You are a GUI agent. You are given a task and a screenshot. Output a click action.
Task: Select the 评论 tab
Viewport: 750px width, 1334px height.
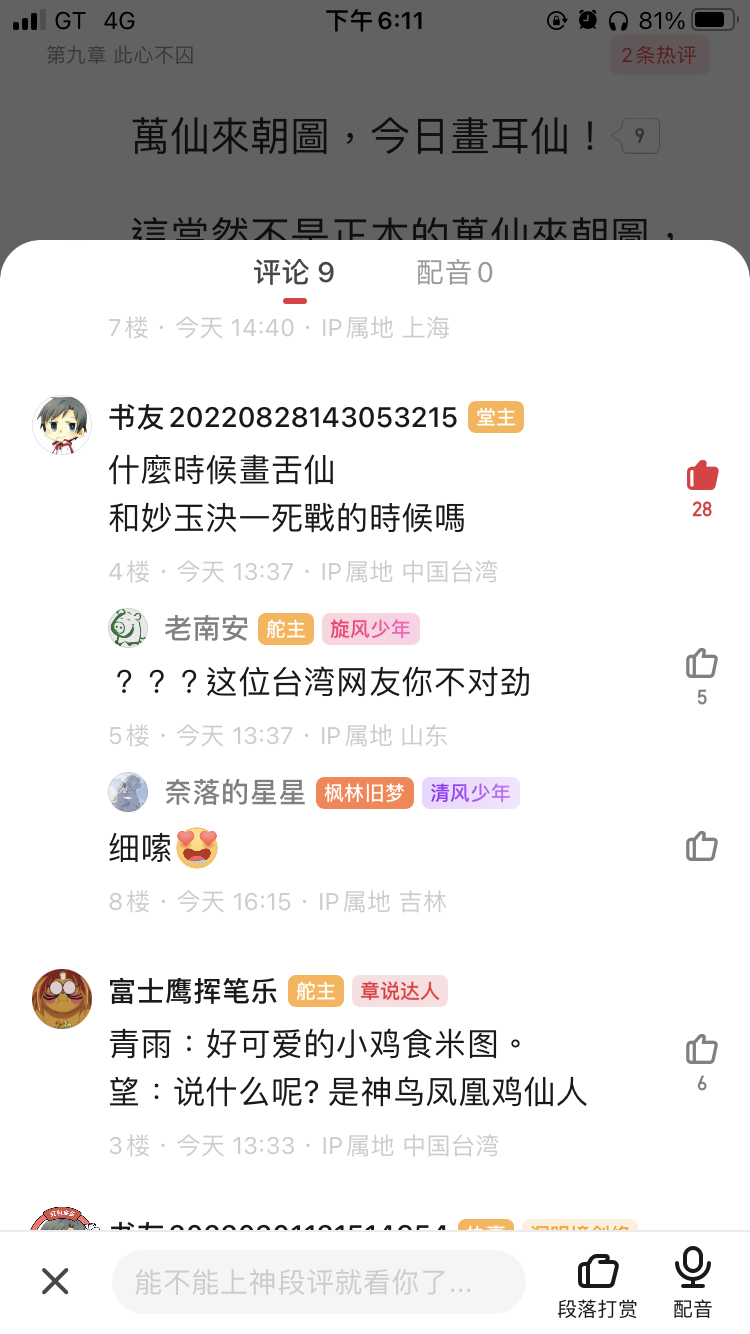click(294, 273)
